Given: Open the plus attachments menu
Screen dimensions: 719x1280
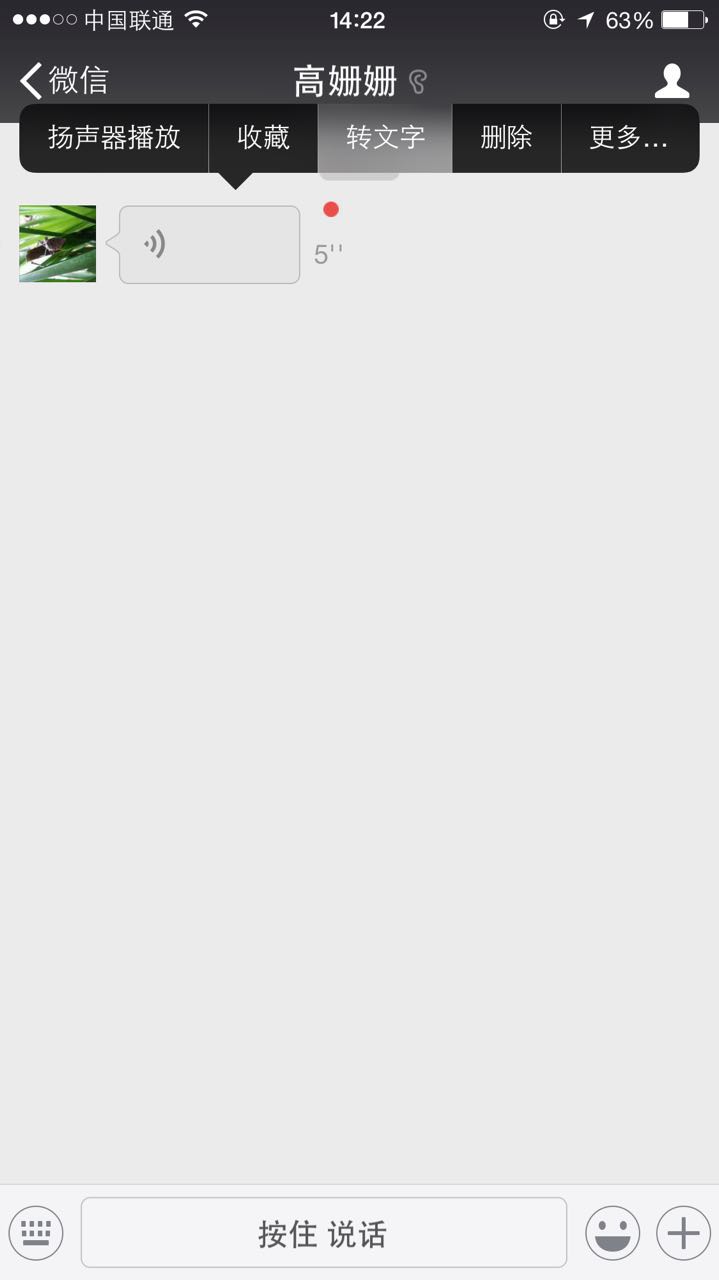Looking at the screenshot, I should click(683, 1233).
